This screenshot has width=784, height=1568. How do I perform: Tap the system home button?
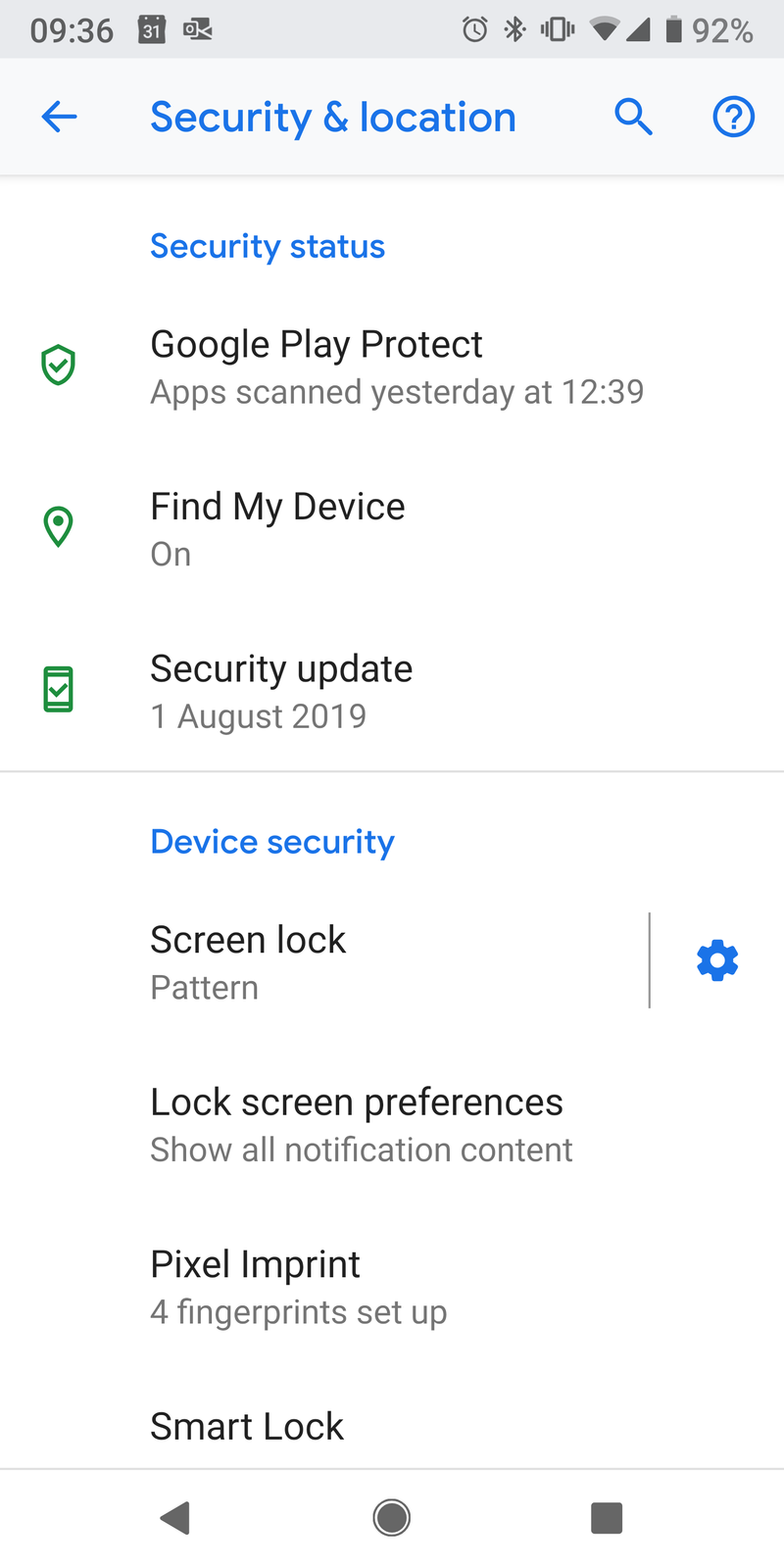[x=392, y=1518]
